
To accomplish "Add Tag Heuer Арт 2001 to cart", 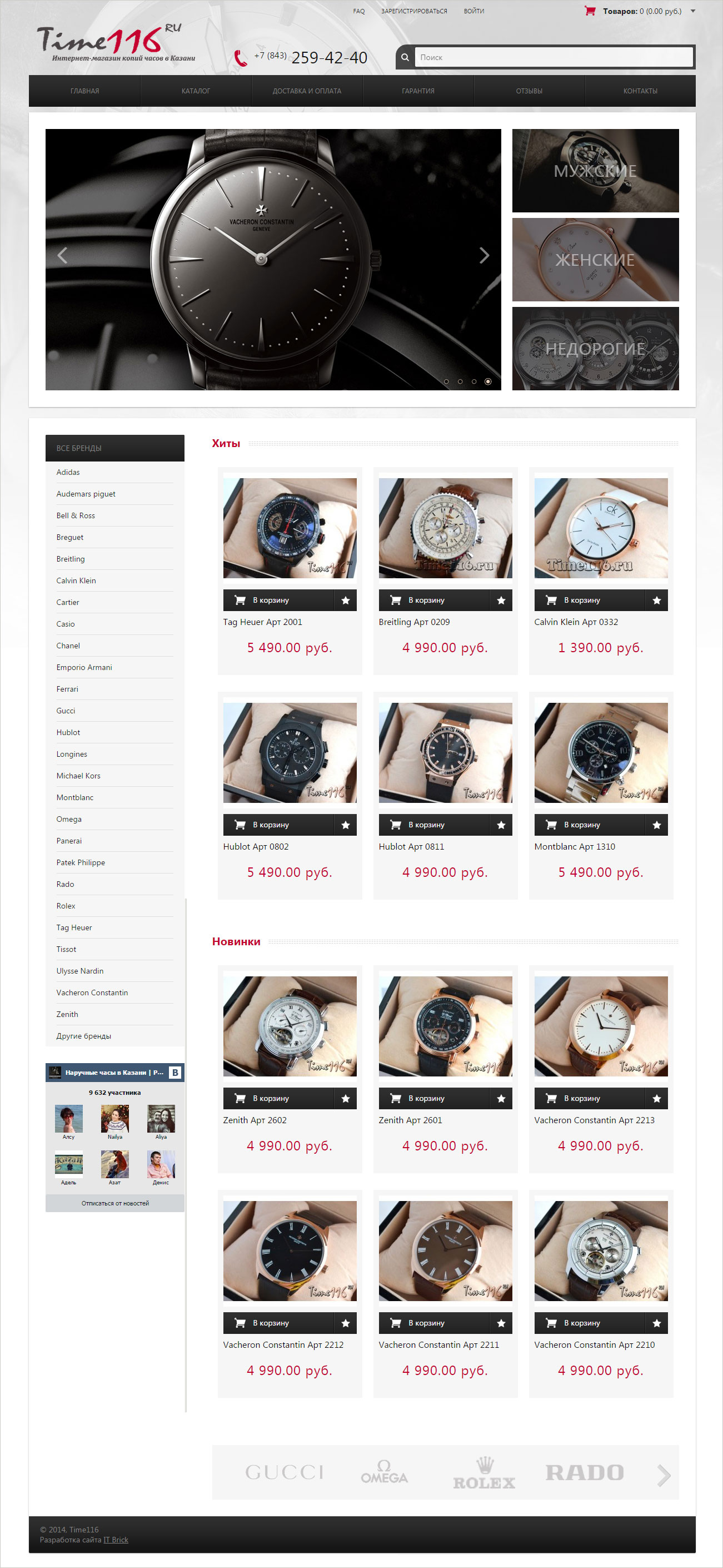I will (x=278, y=600).
